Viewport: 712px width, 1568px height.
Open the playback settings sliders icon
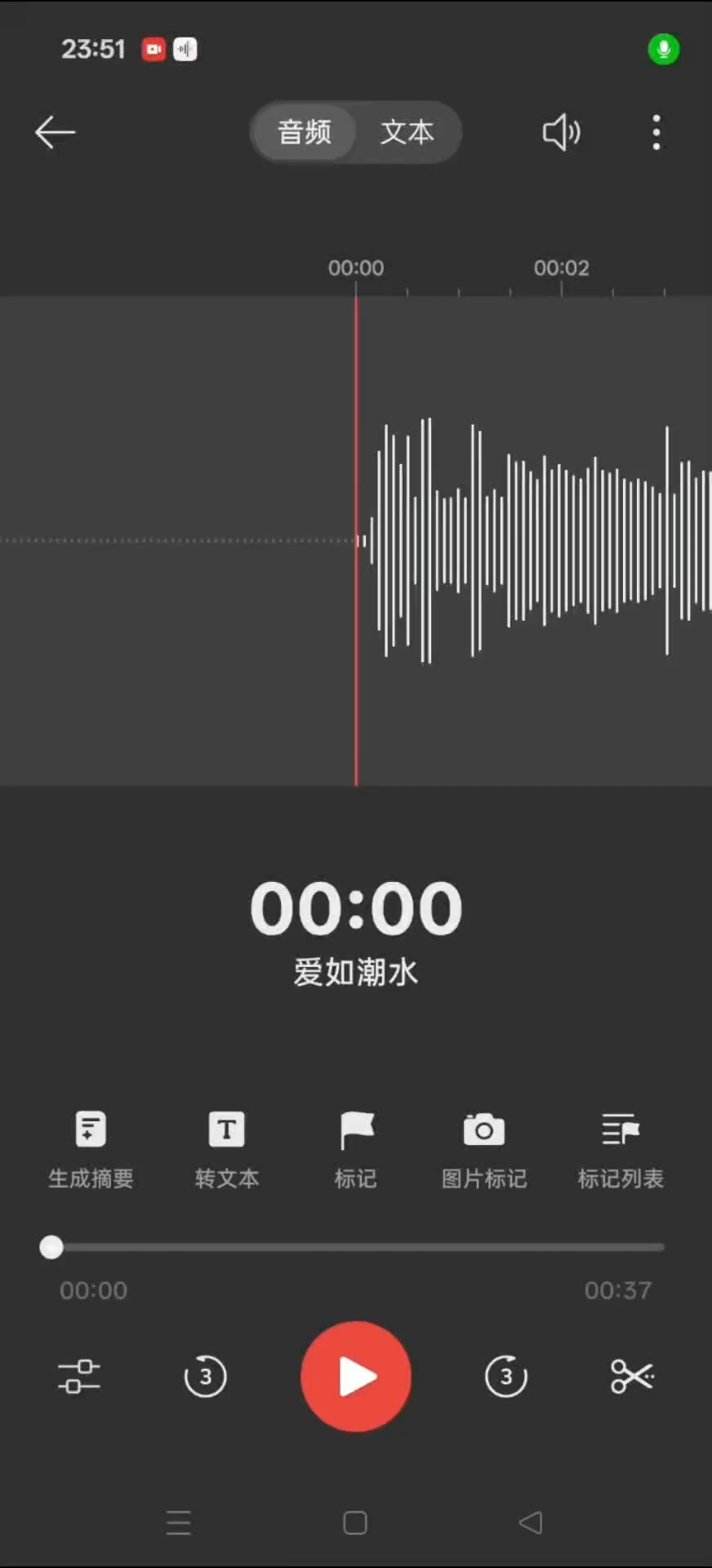pyautogui.click(x=79, y=1377)
